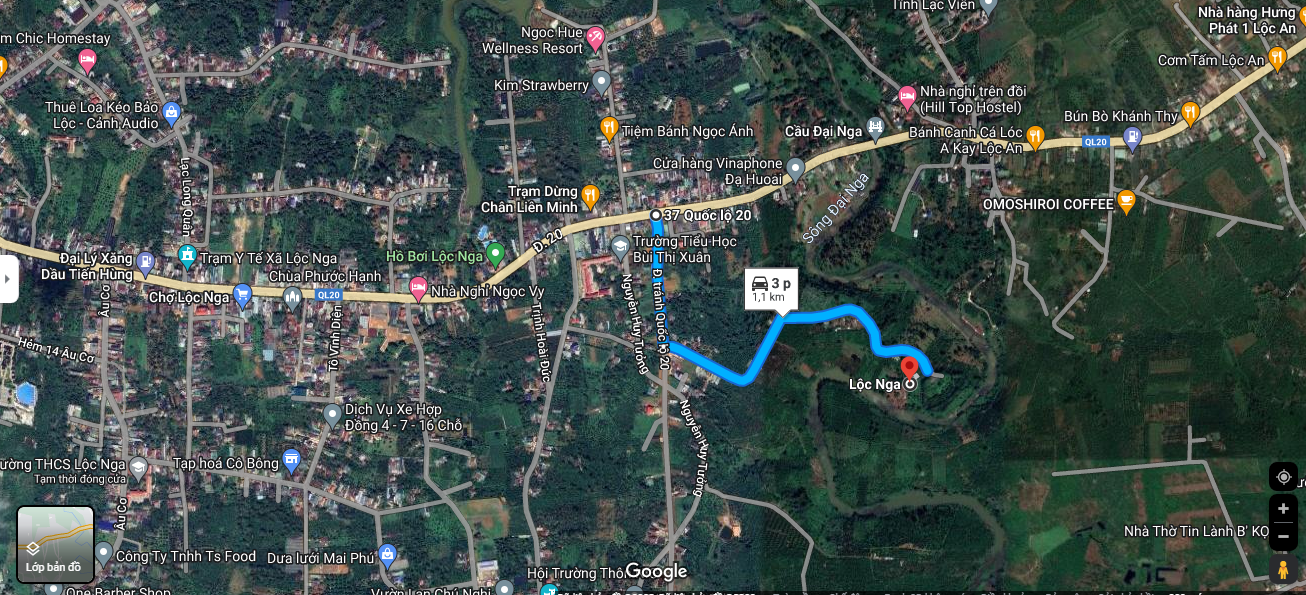
Task: Expand the collapsed side panel arrow
Action: click(x=8, y=279)
